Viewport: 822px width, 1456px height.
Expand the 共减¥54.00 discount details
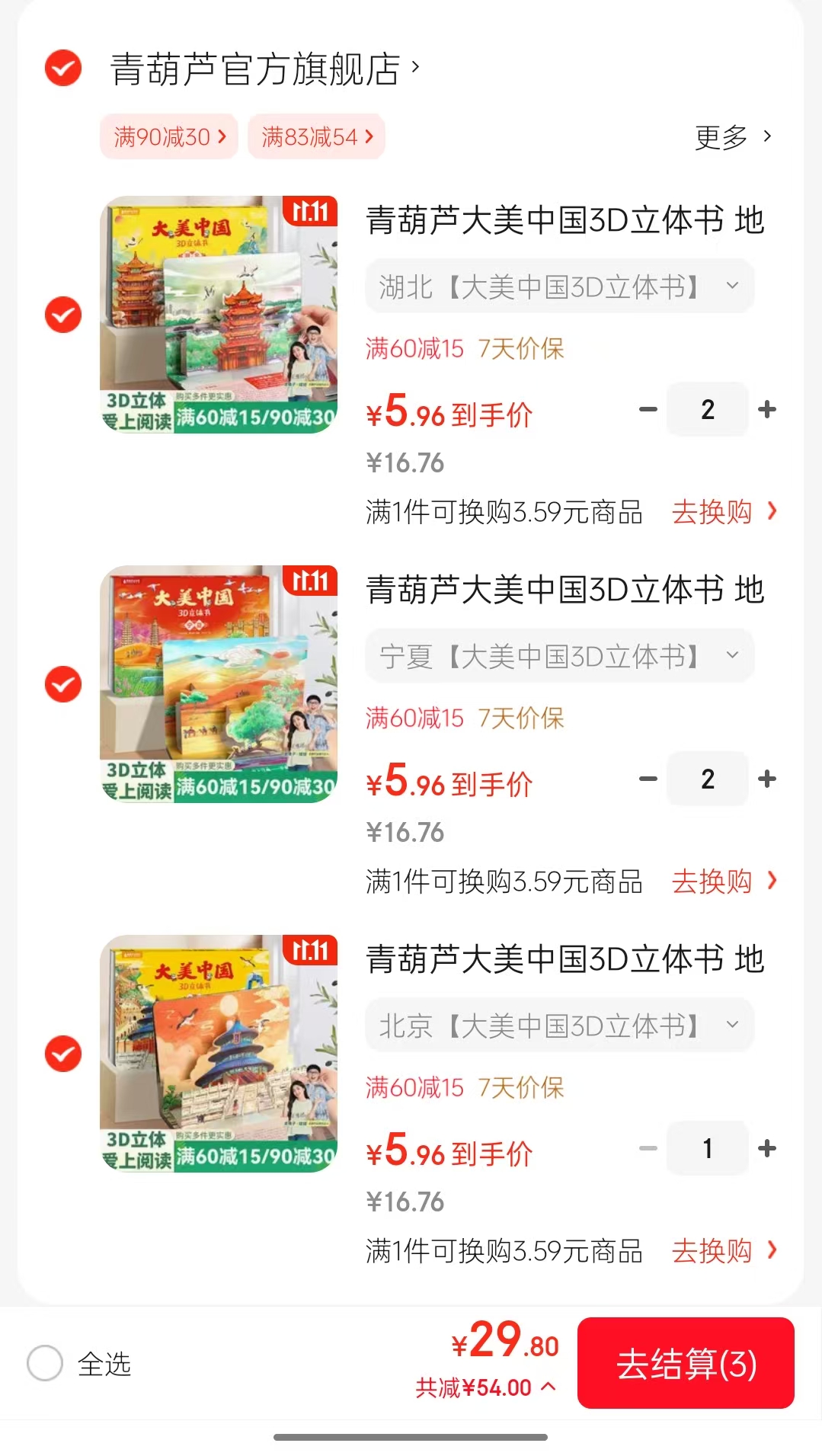click(x=485, y=1387)
